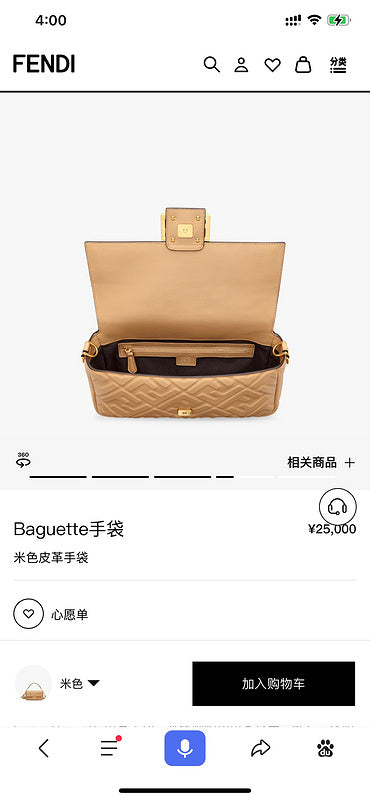Image resolution: width=370 pixels, height=800 pixels.
Task: Share this page via arrow icon
Action: 260,748
